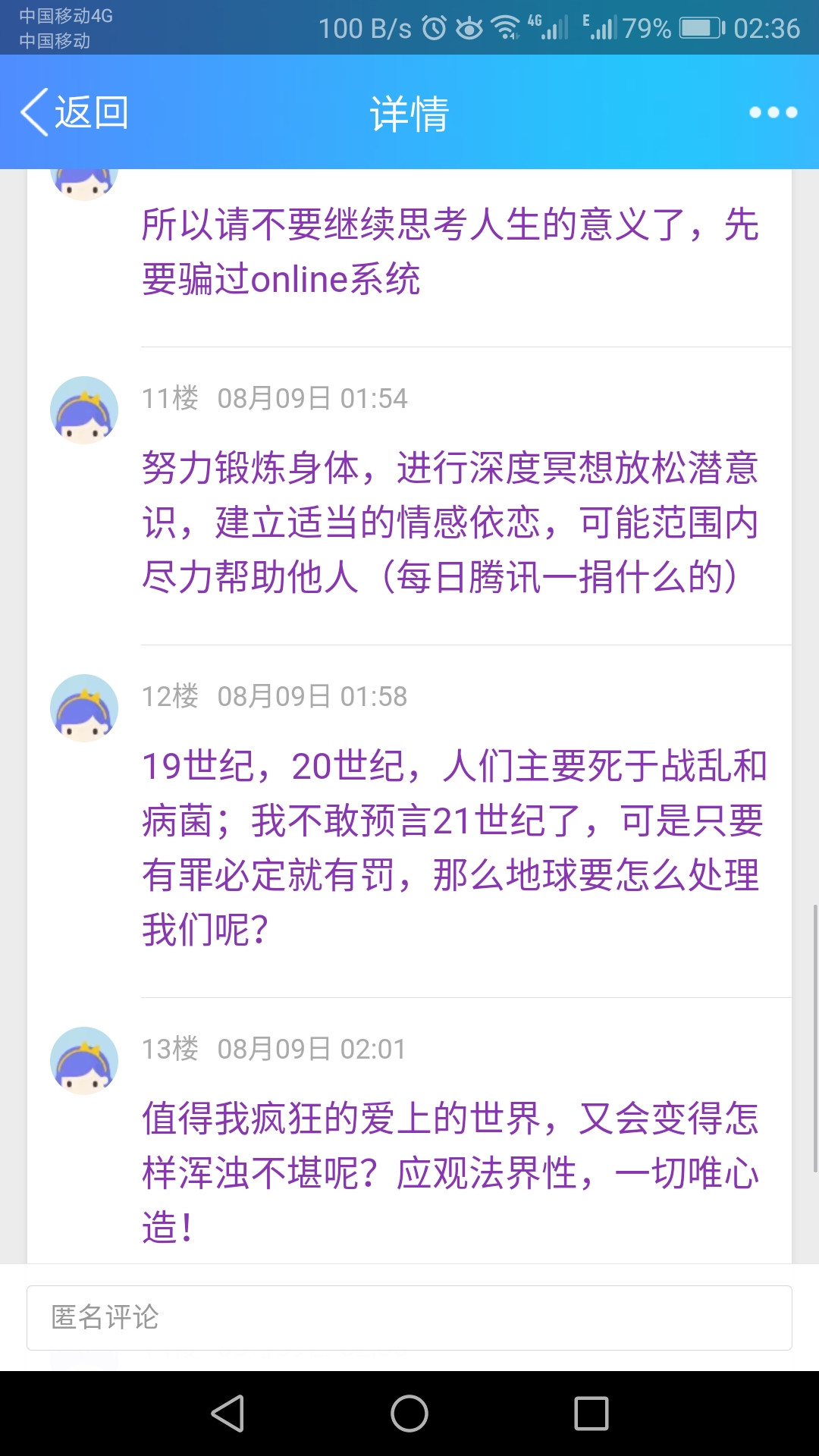Tap the avatar of the 11楼 commenter
This screenshot has width=819, height=1456.
click(x=84, y=410)
